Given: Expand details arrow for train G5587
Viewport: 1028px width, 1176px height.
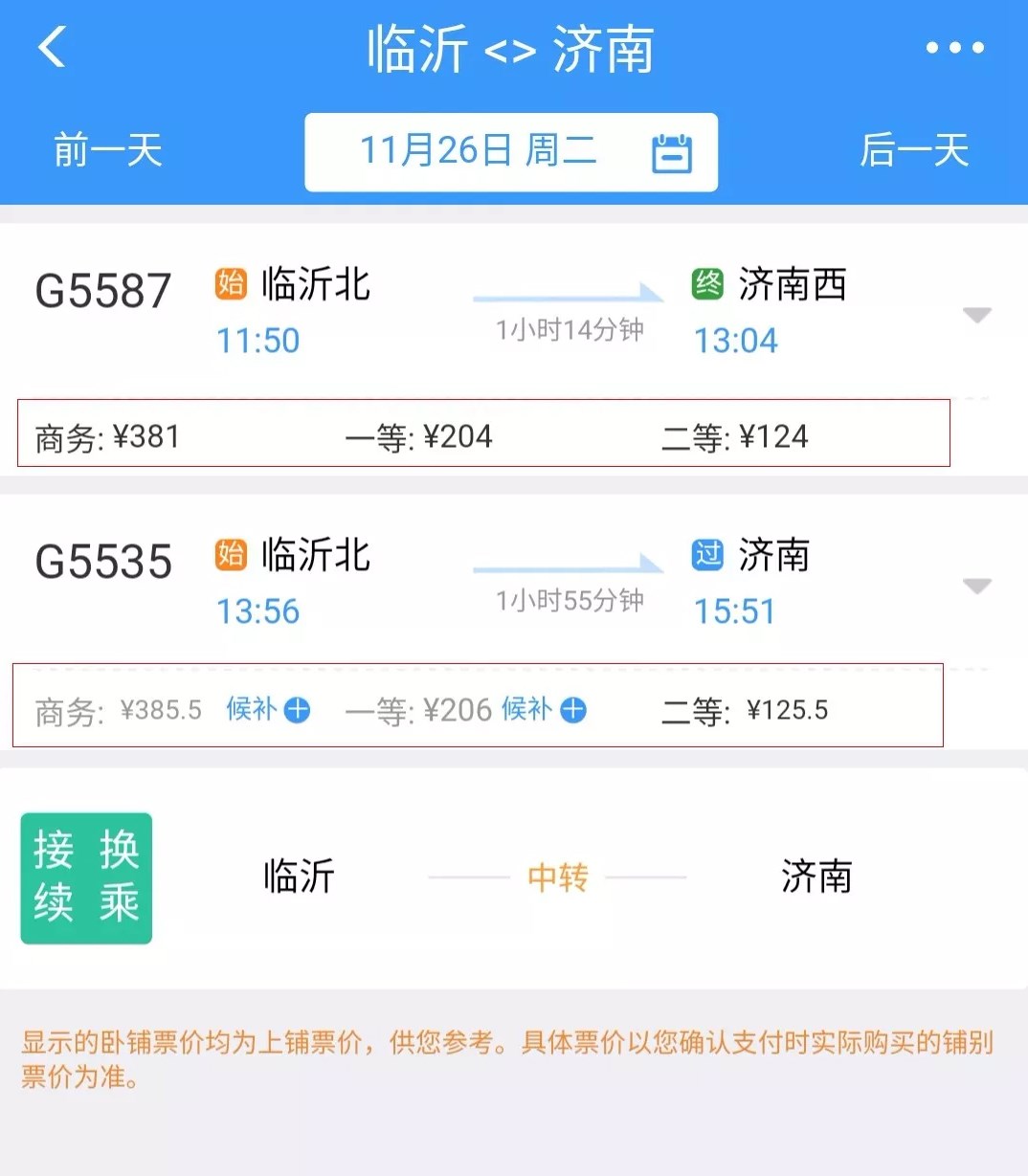Looking at the screenshot, I should coord(976,315).
